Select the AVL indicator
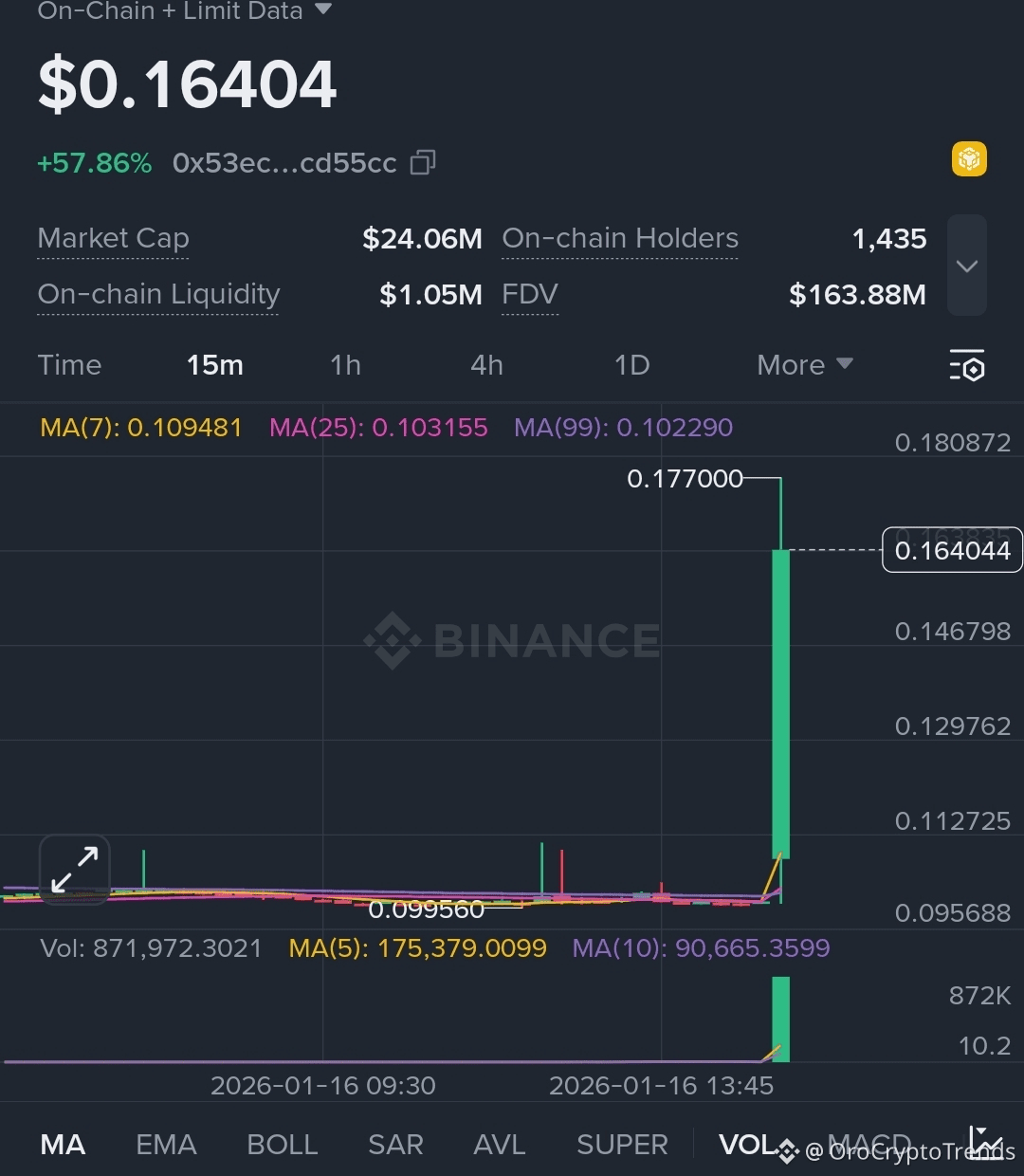The height and width of the screenshot is (1176, 1024). [499, 1145]
